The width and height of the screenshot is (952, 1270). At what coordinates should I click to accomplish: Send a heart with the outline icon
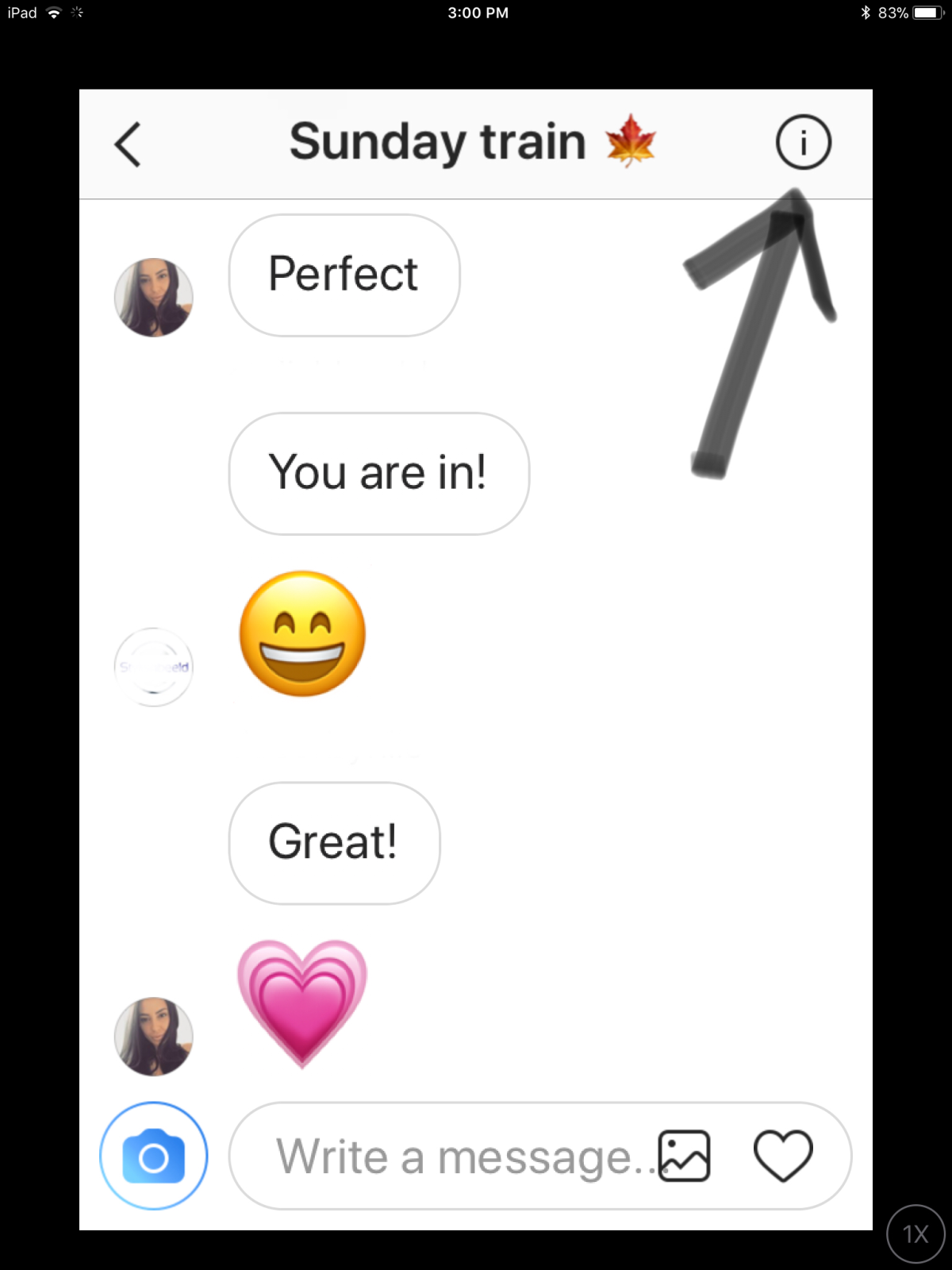coord(783,1156)
